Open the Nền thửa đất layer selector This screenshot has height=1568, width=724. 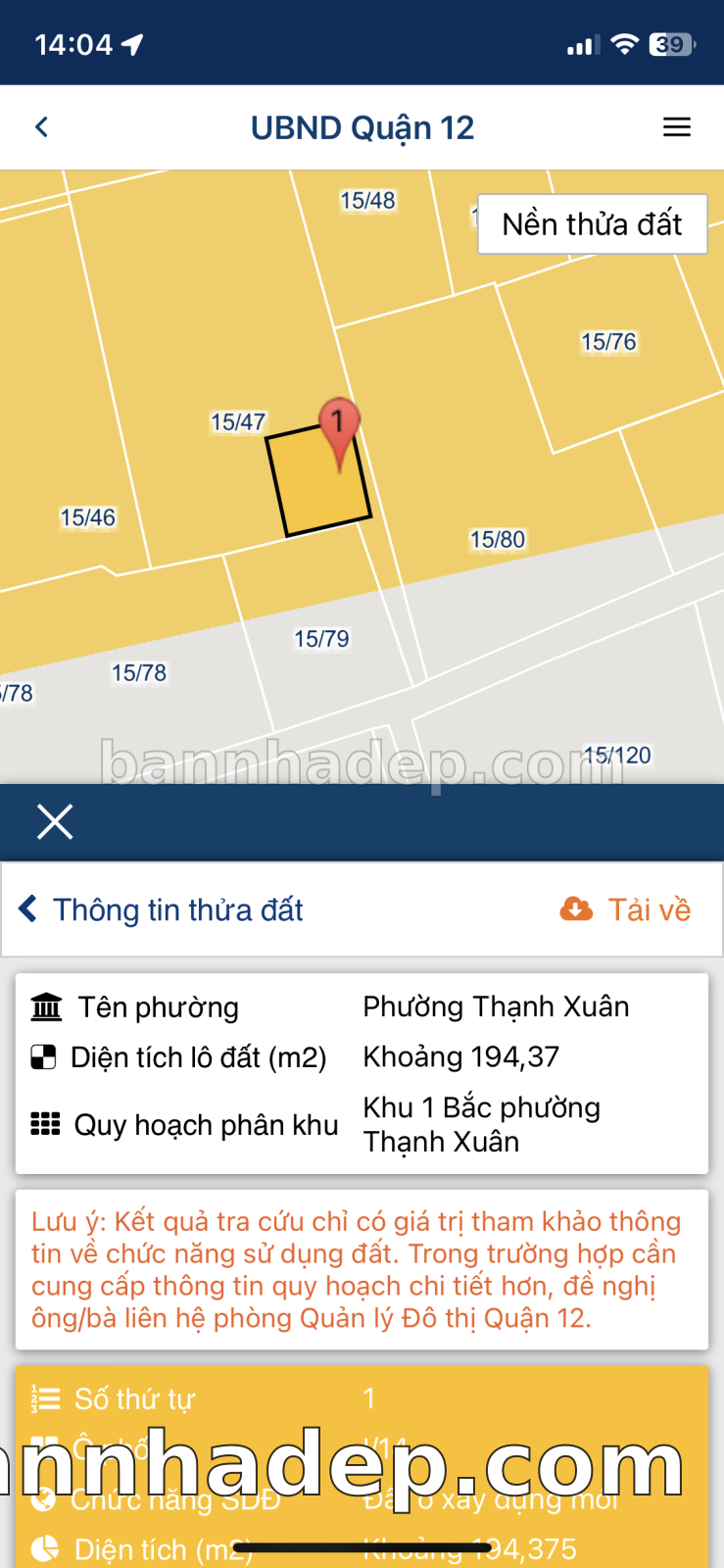click(592, 224)
